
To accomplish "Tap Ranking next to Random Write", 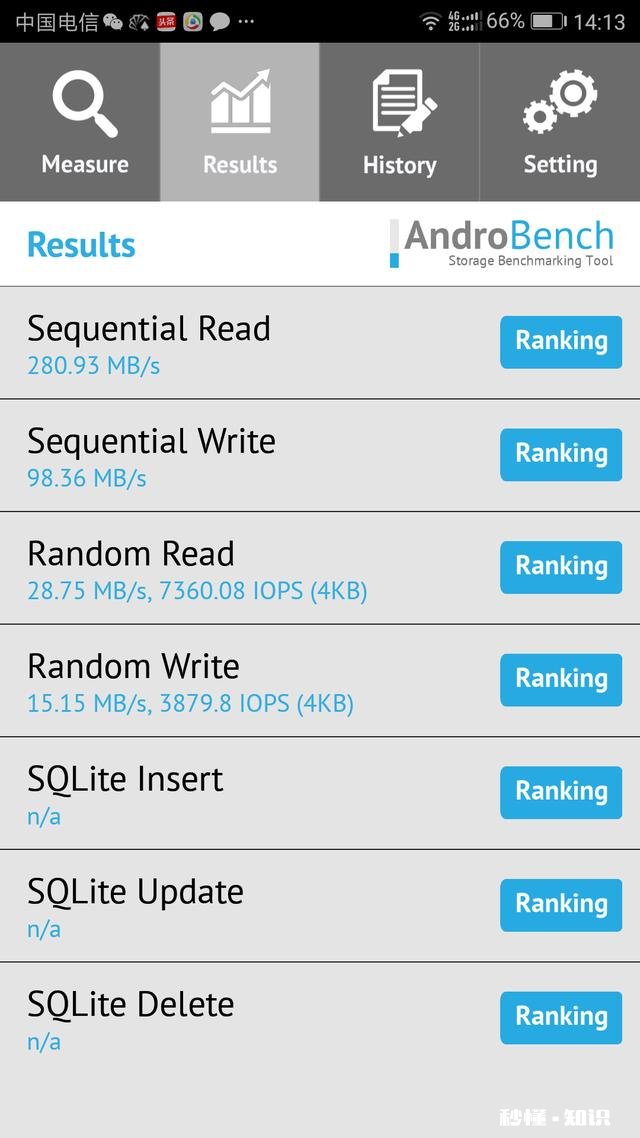I will click(x=561, y=680).
